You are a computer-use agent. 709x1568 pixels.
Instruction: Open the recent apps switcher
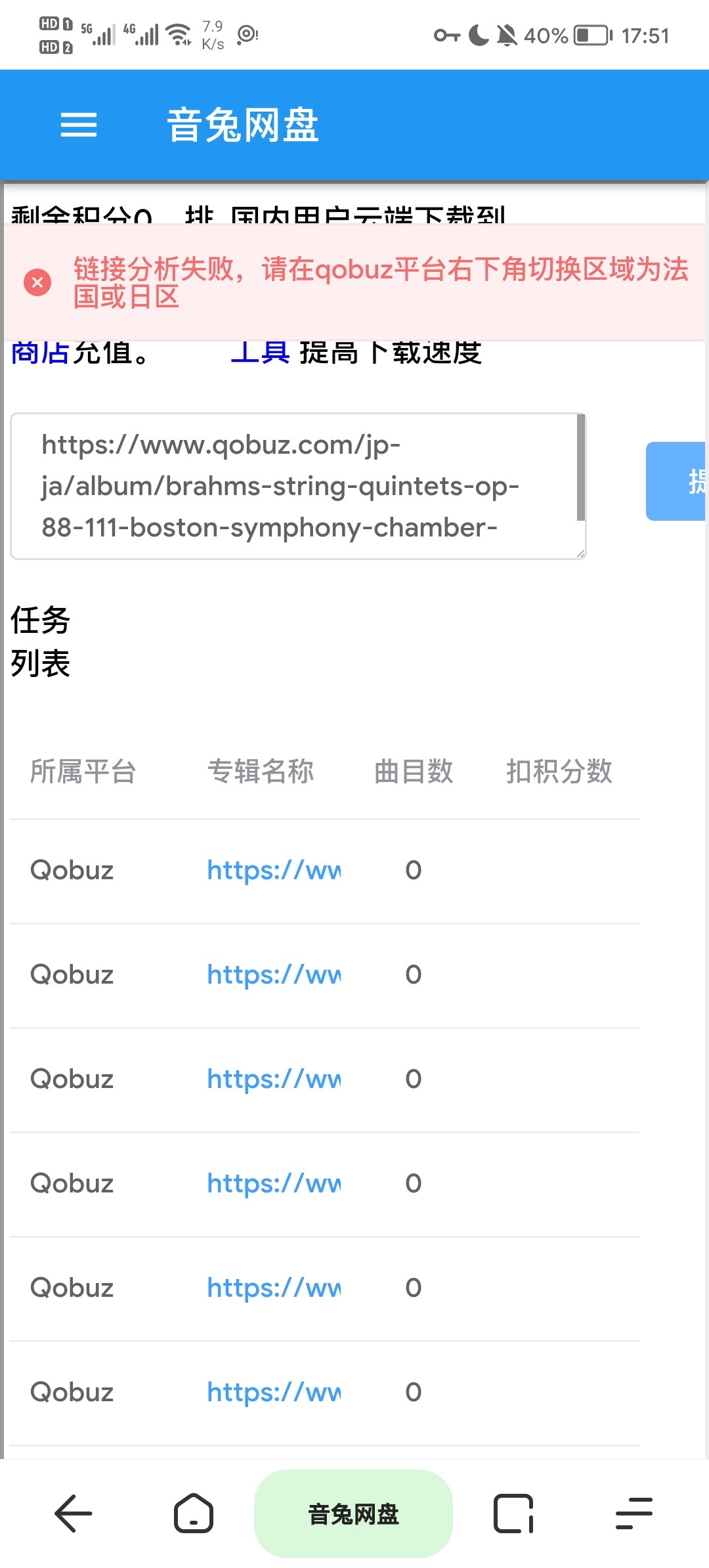tap(513, 1514)
